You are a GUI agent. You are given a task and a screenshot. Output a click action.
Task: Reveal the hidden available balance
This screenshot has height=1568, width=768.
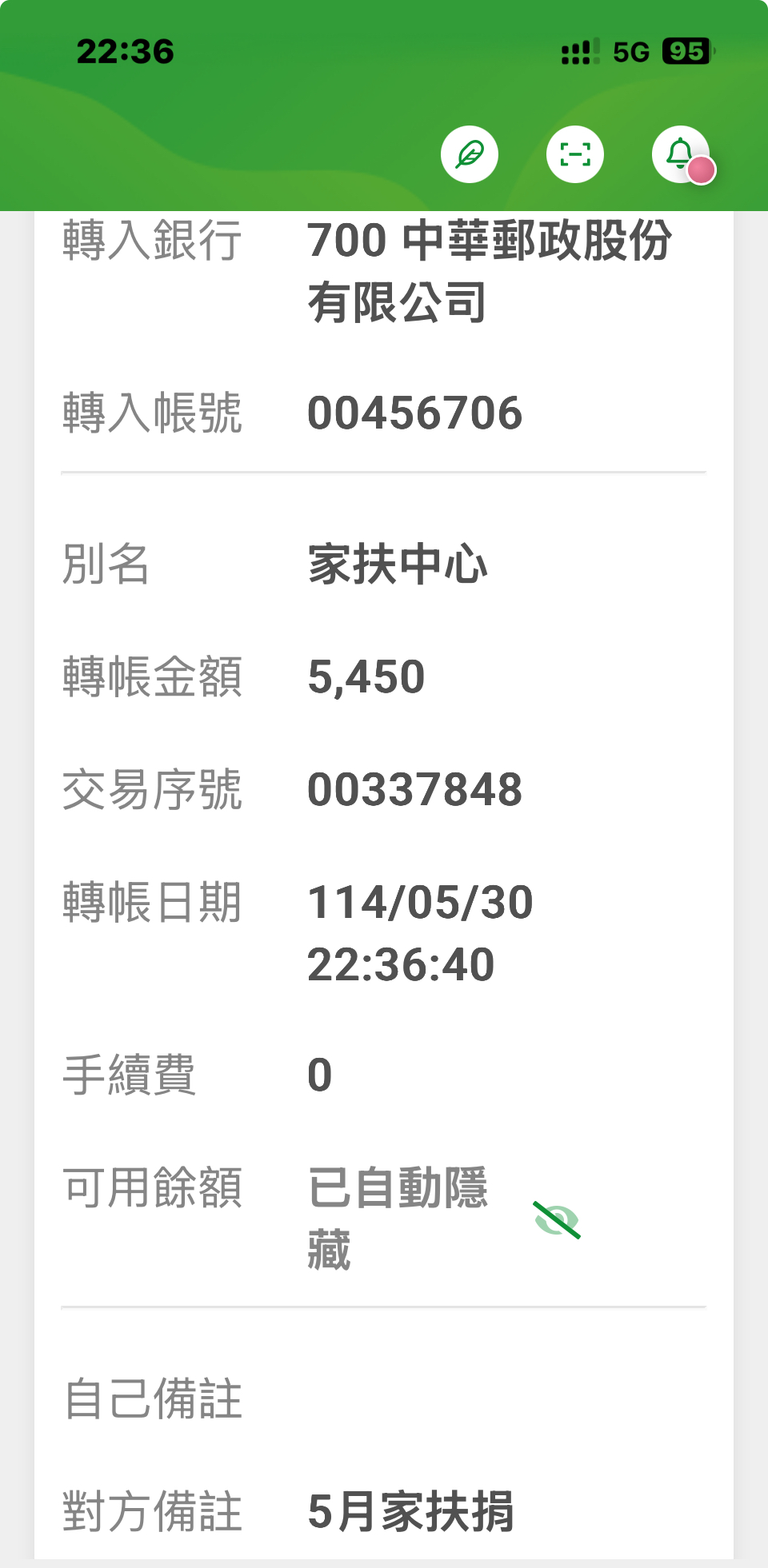tap(557, 1219)
